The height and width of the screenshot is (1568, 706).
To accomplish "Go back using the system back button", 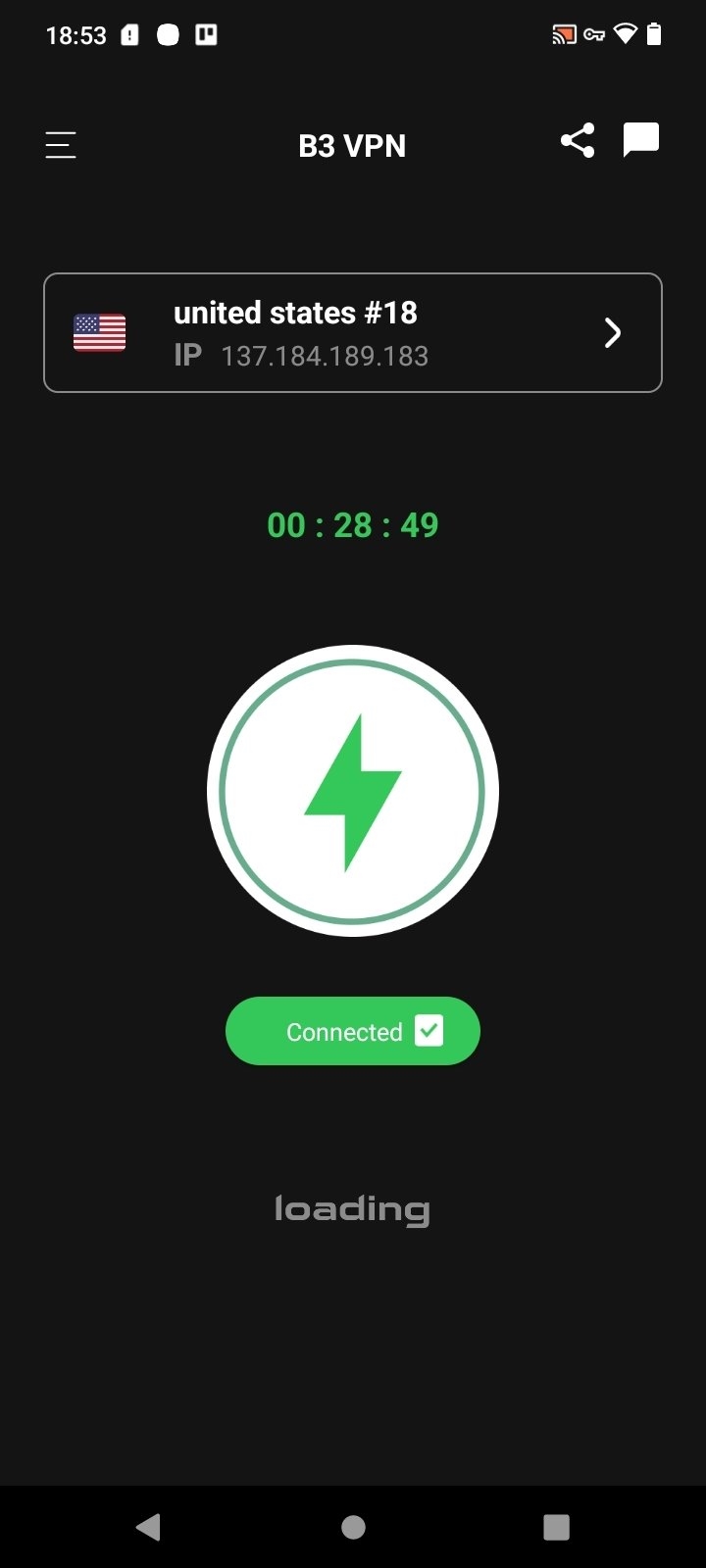I will click(148, 1526).
